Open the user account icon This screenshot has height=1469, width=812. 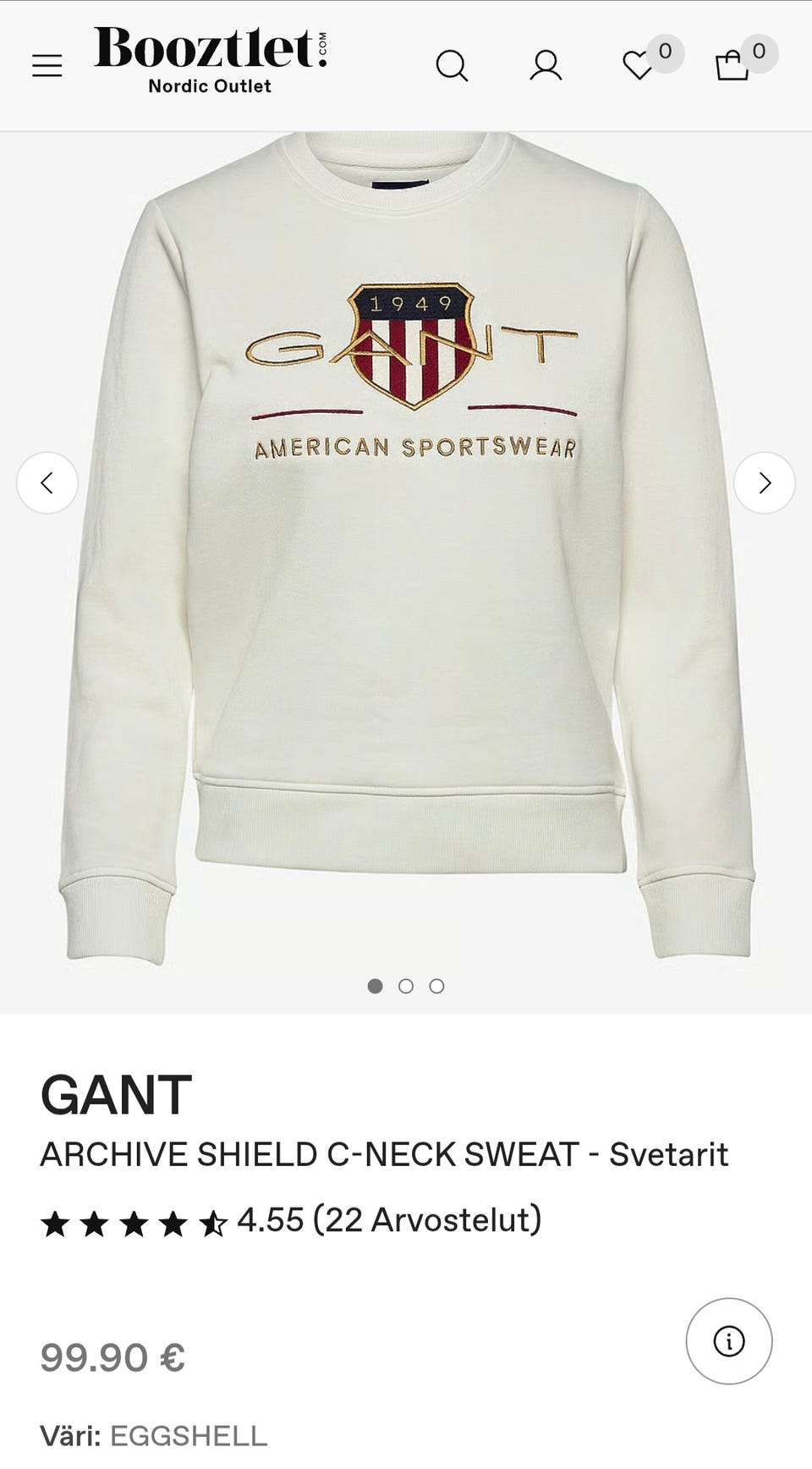pyautogui.click(x=546, y=65)
